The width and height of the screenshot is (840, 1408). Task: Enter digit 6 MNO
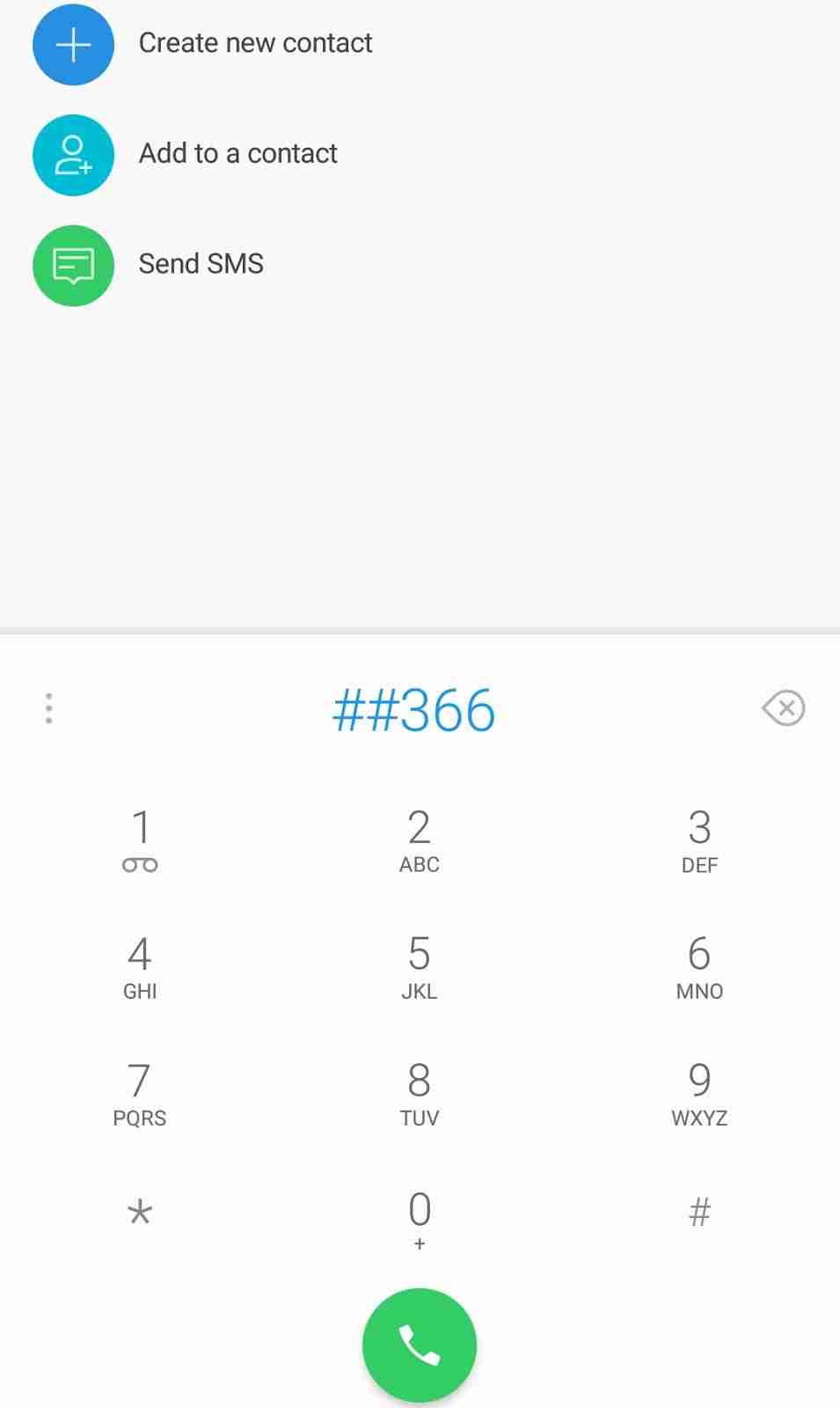click(699, 968)
